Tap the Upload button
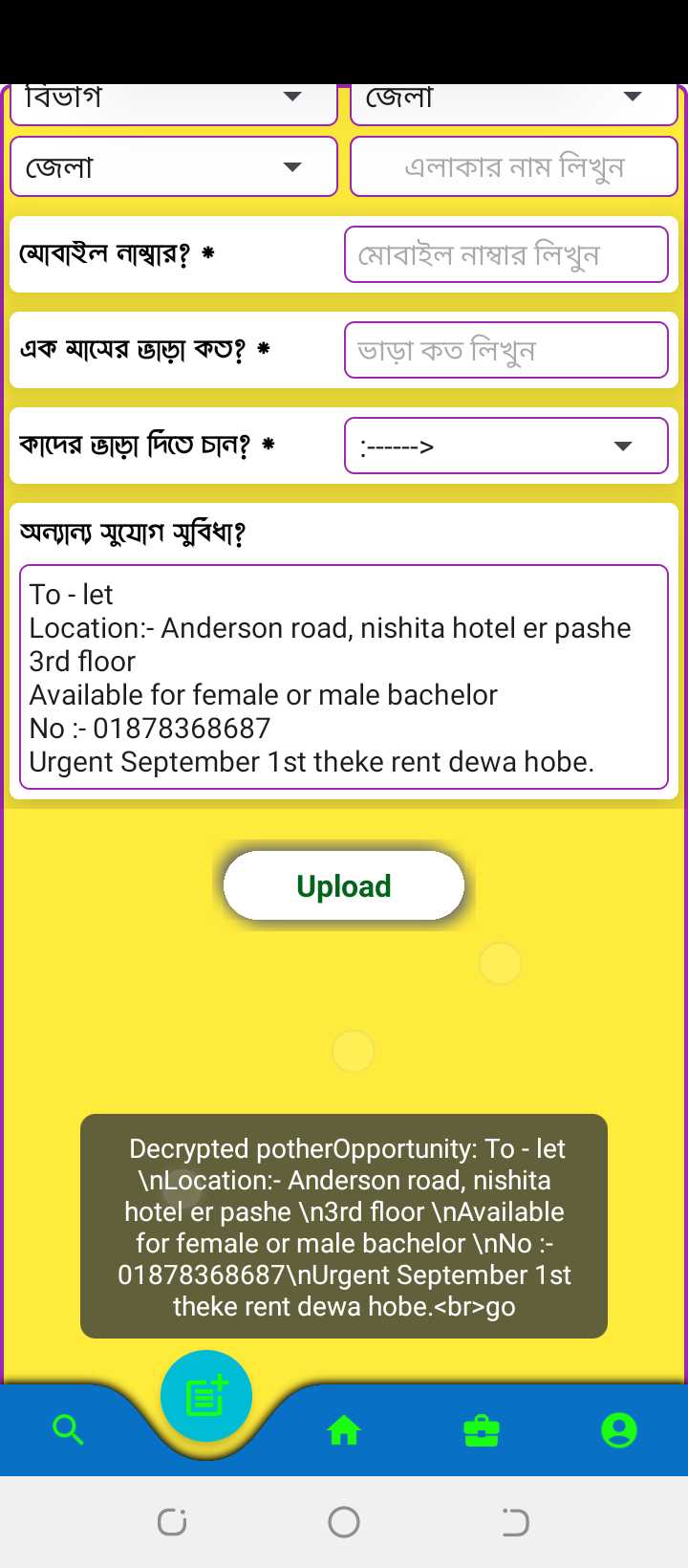Screen dimensions: 688x1568 click(x=344, y=885)
